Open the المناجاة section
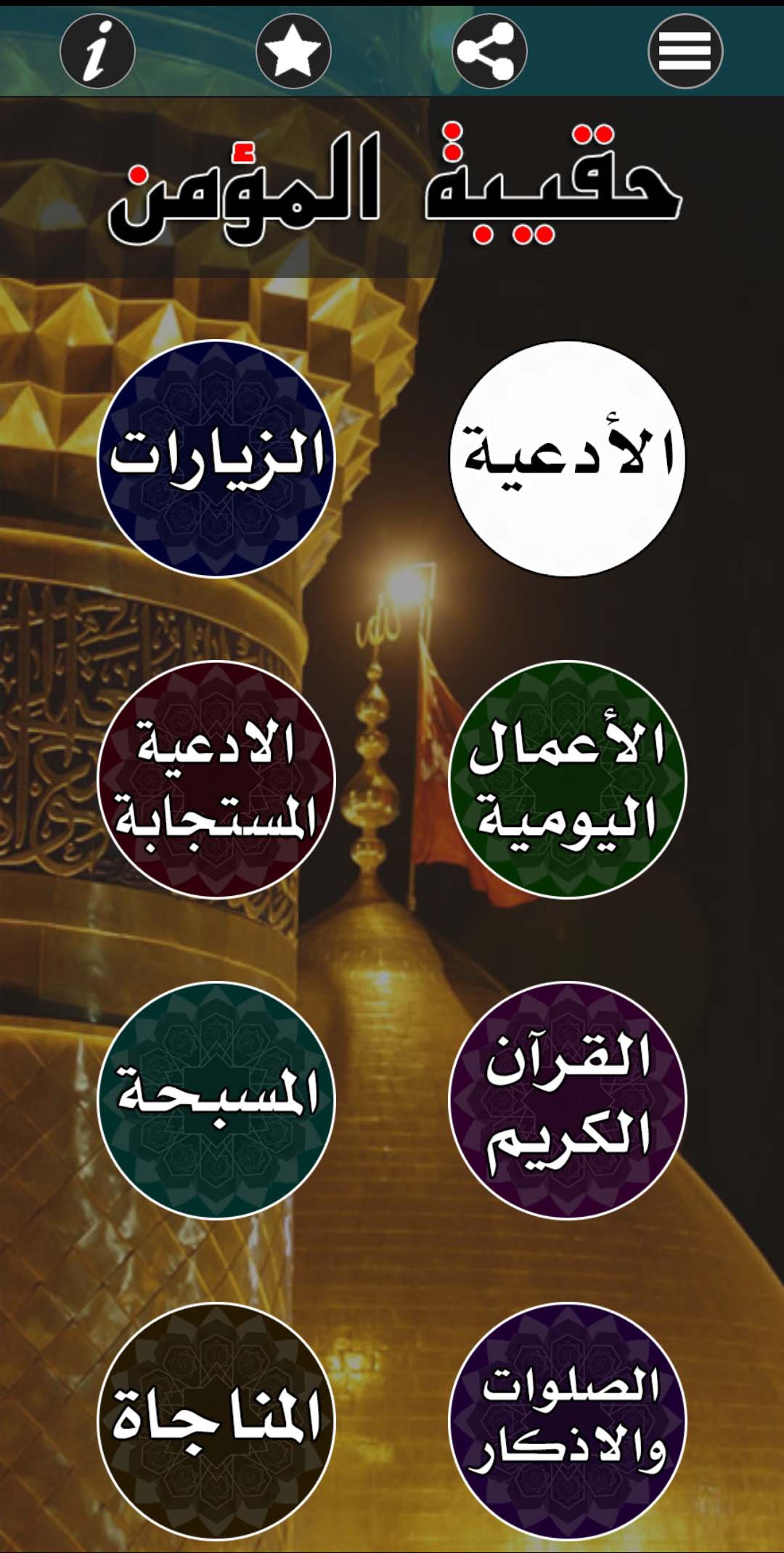 [x=216, y=1422]
